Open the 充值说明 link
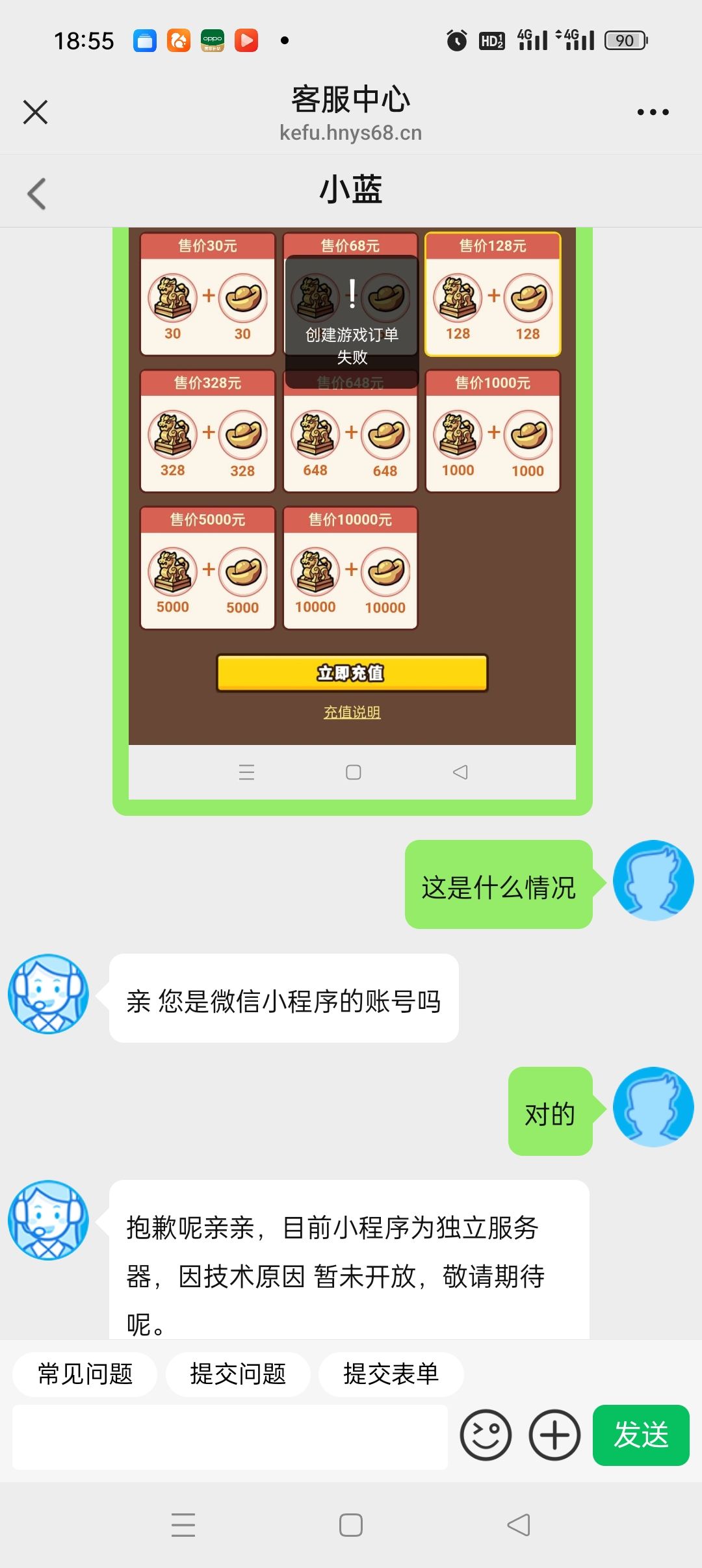Screen dimensions: 702x1568 point(351,712)
